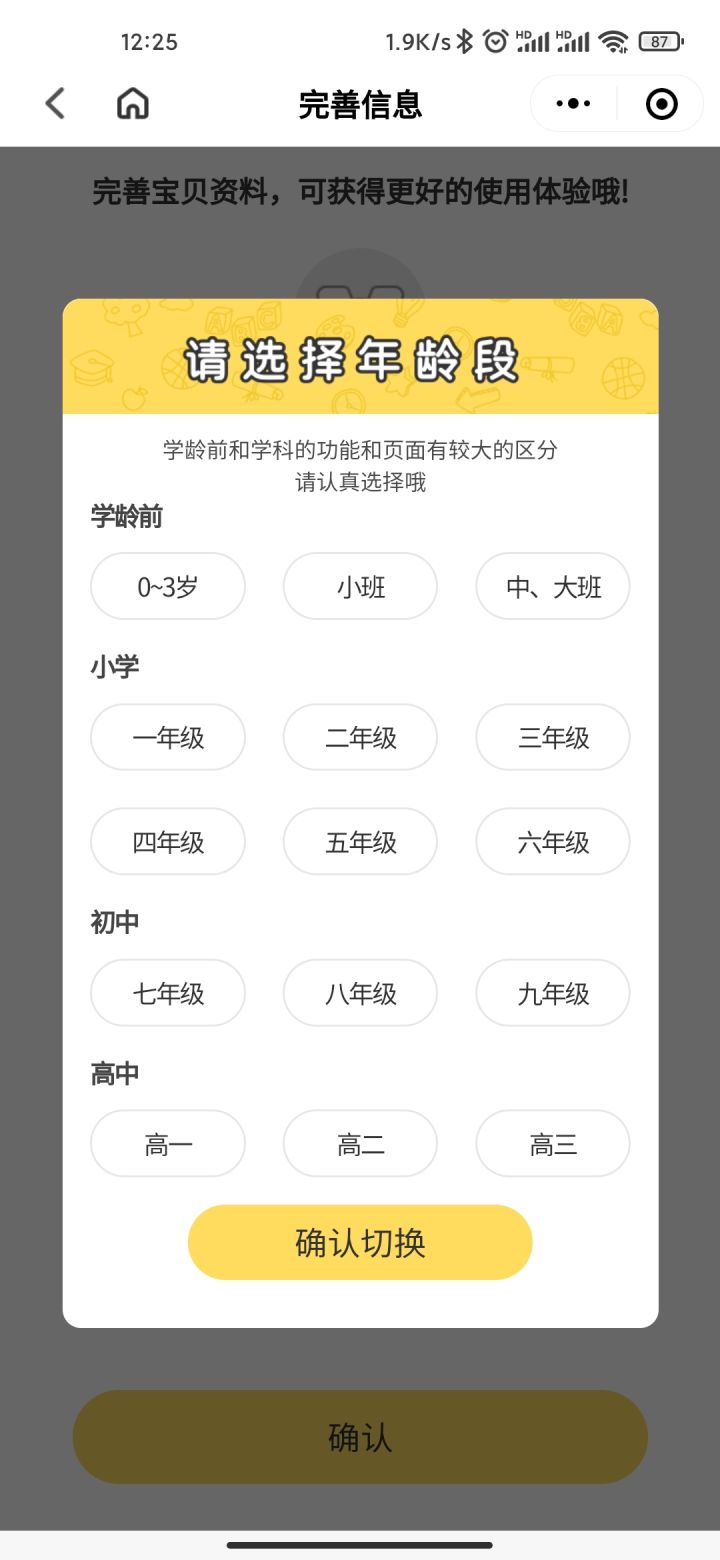Screen dimensions: 720x1560
Task: Choose 一年级 under 小学
Action: pyautogui.click(x=167, y=737)
